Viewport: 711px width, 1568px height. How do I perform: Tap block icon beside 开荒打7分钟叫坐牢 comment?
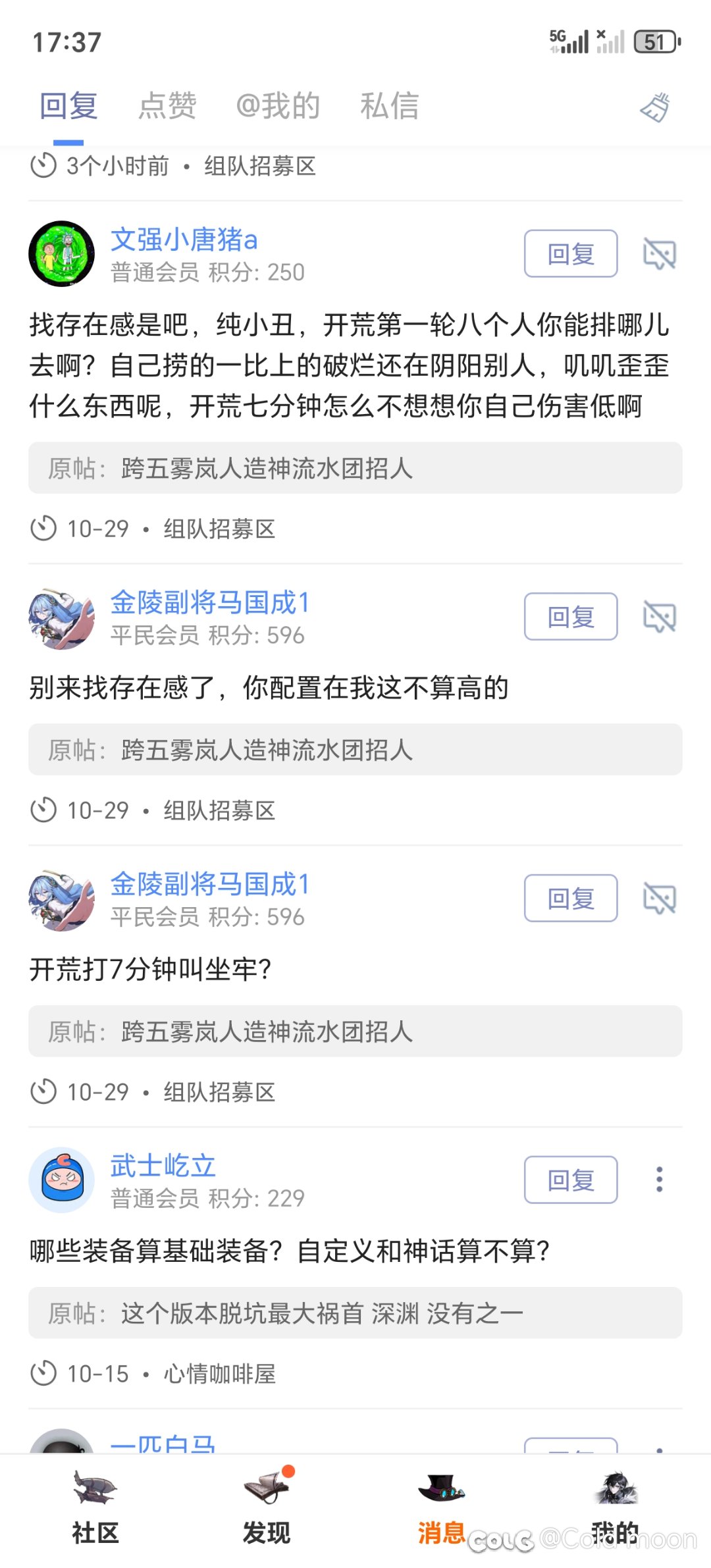(x=659, y=899)
